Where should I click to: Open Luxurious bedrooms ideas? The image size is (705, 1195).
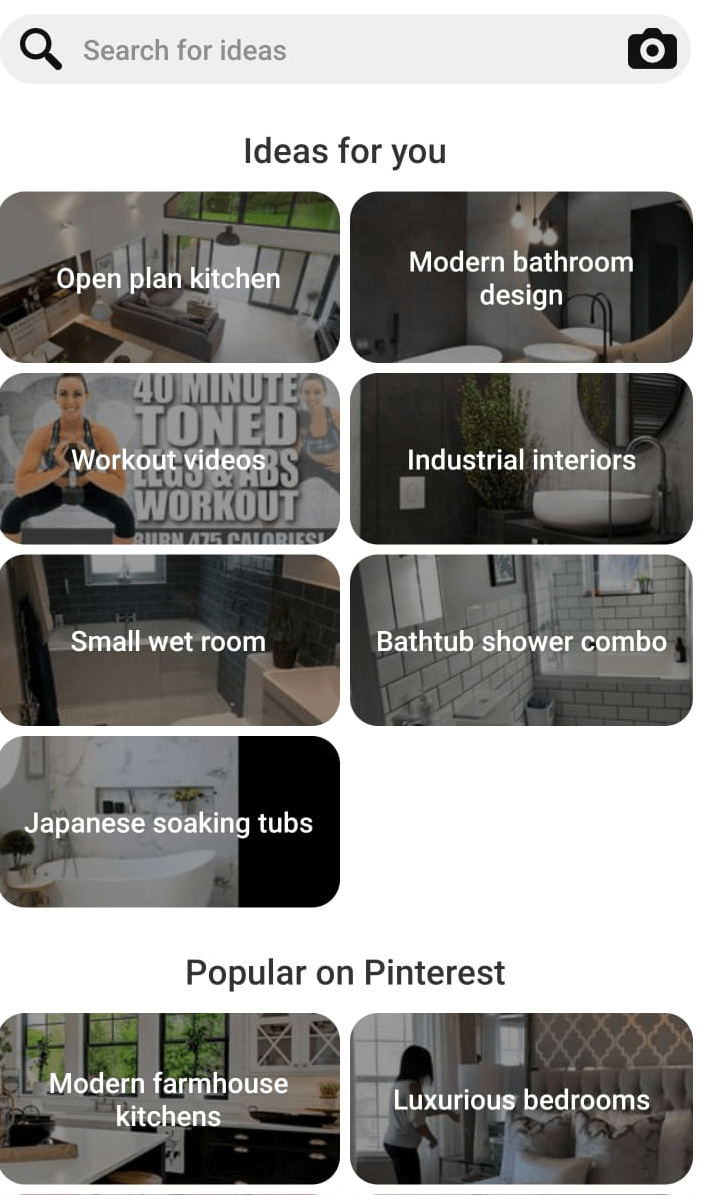(521, 1098)
